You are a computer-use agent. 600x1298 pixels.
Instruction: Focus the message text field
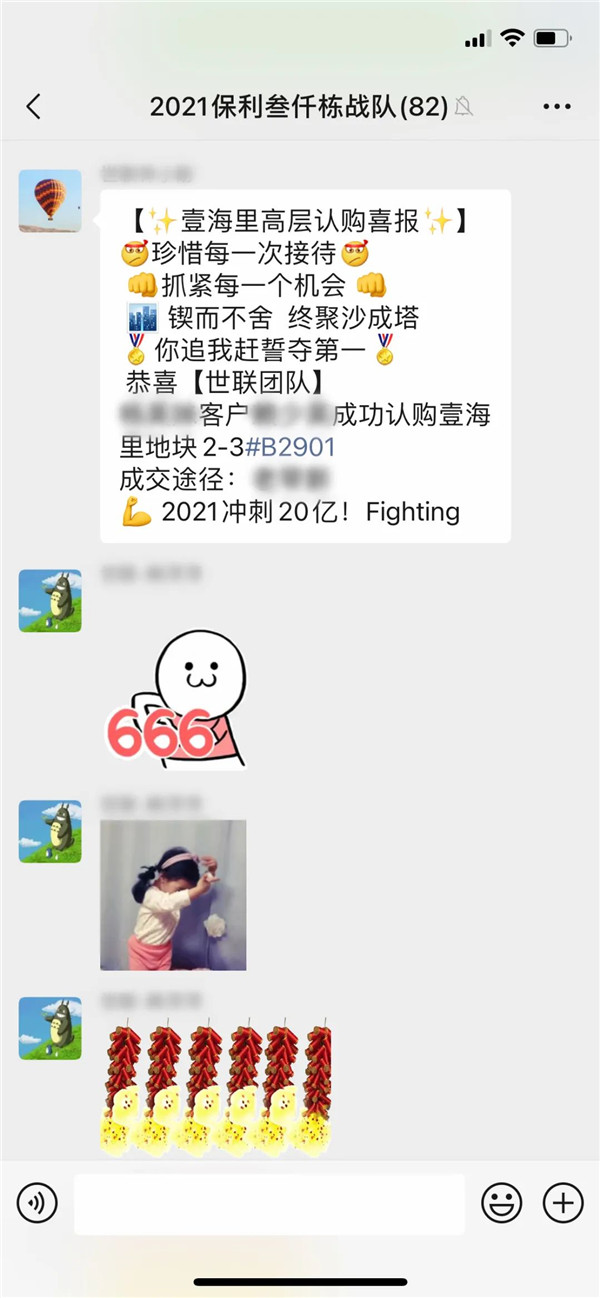[269, 1203]
